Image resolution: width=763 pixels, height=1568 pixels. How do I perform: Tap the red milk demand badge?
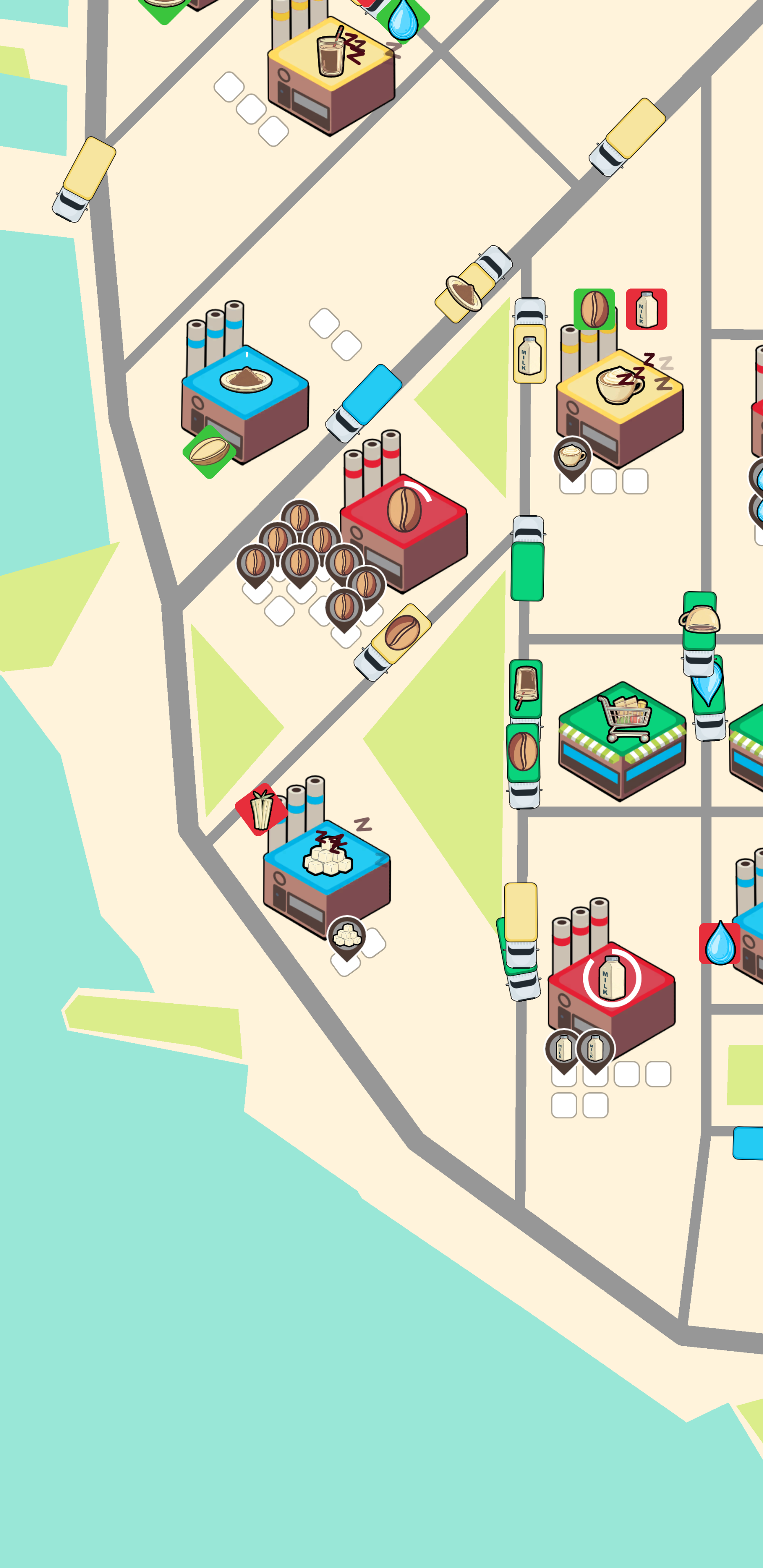point(646,309)
